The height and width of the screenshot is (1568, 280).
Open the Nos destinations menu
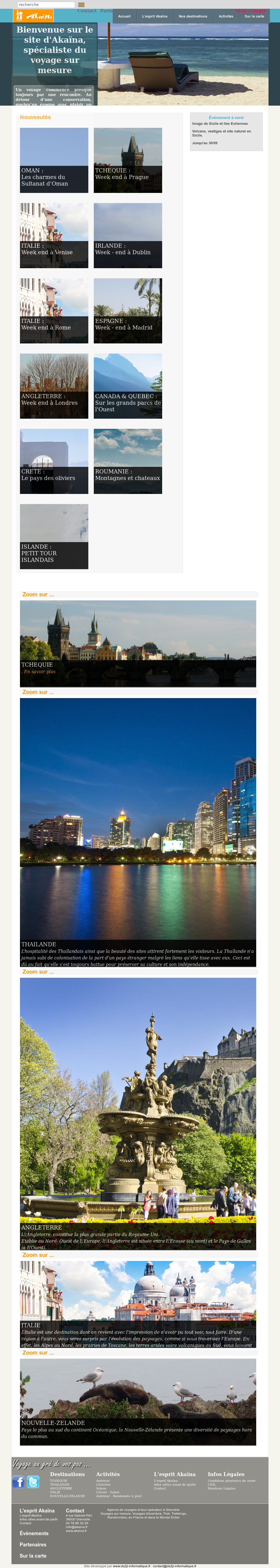tap(193, 16)
